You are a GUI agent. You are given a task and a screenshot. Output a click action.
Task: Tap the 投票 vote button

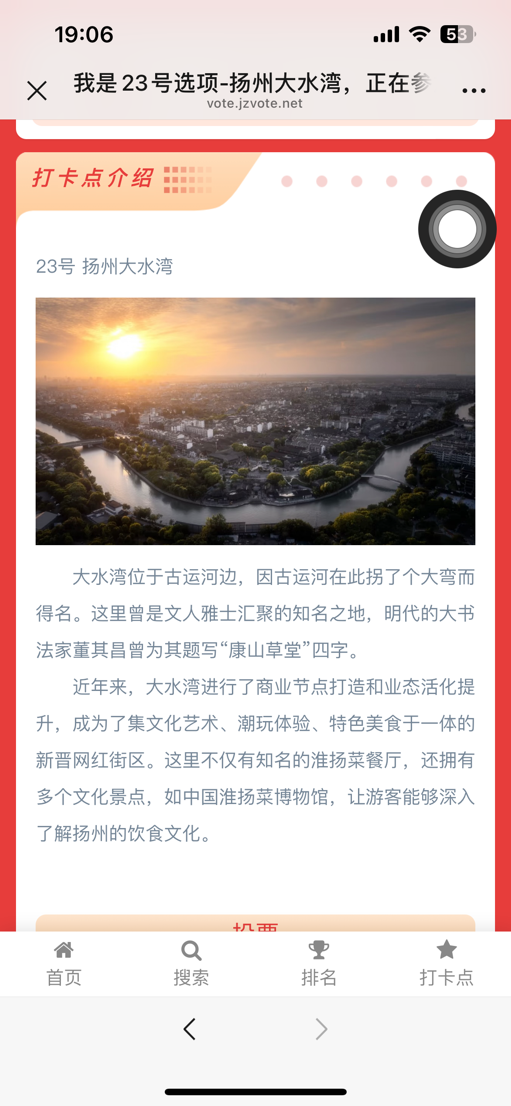[x=256, y=923]
